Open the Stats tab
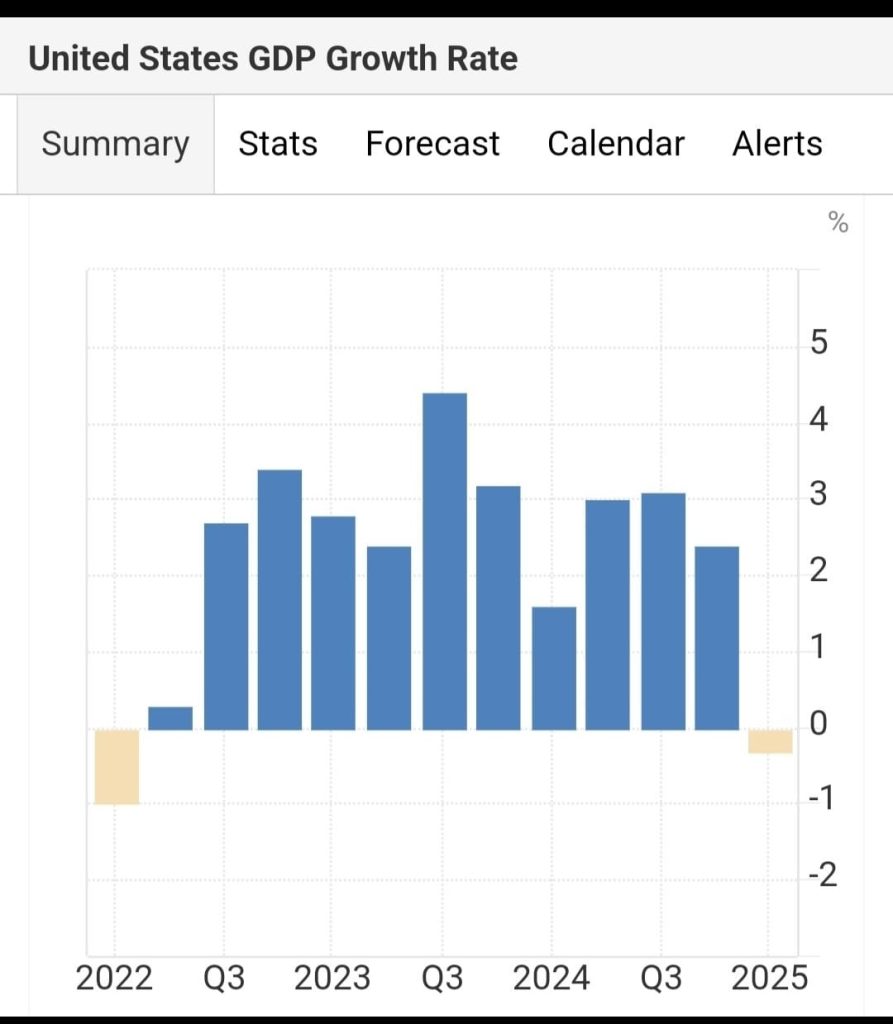893x1024 pixels. [277, 144]
